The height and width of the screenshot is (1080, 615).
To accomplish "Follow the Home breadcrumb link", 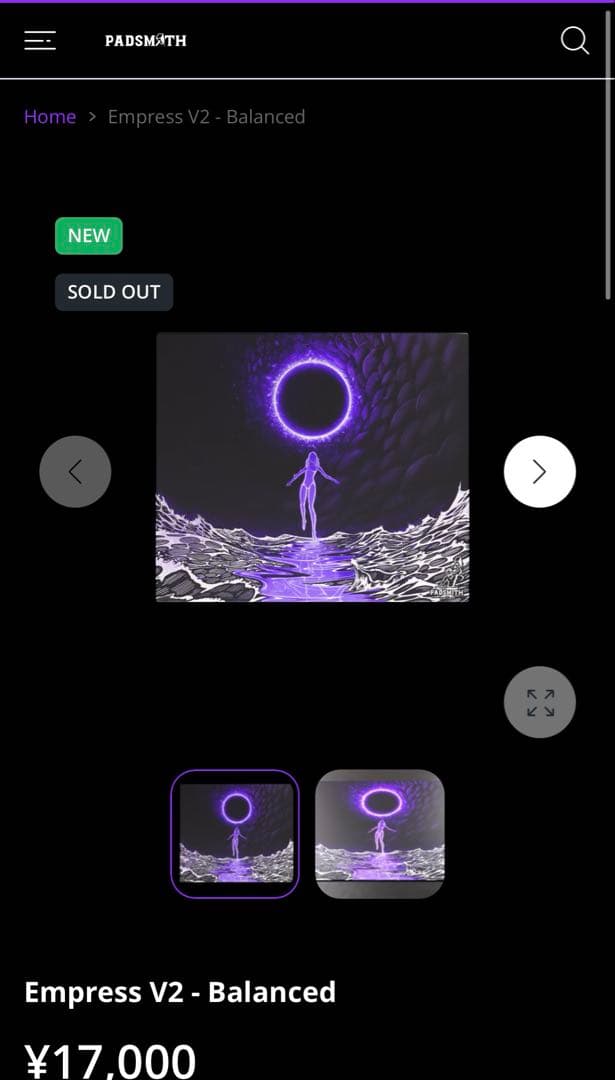I will click(50, 117).
